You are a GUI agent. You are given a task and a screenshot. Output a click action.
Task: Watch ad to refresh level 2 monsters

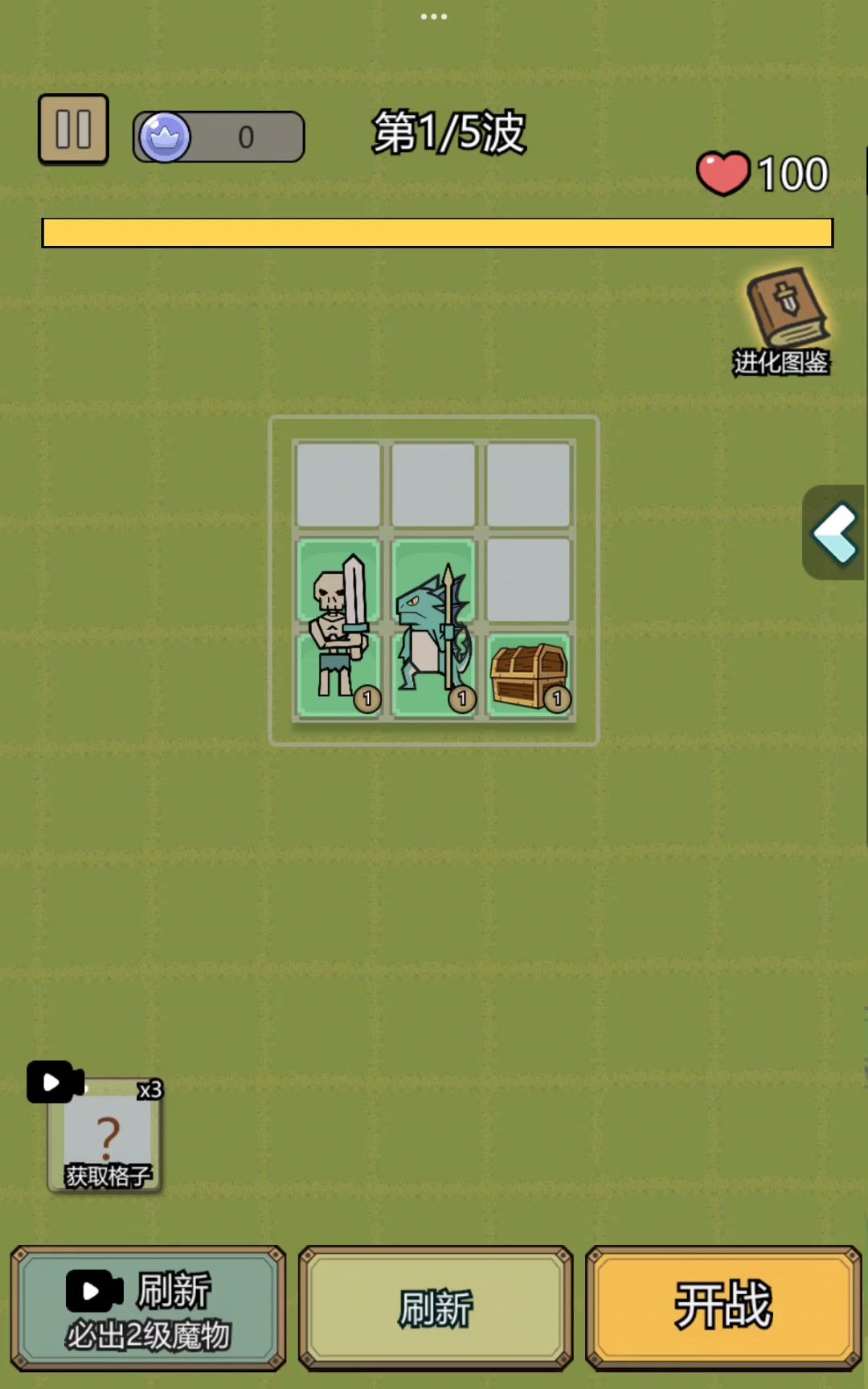(149, 1308)
